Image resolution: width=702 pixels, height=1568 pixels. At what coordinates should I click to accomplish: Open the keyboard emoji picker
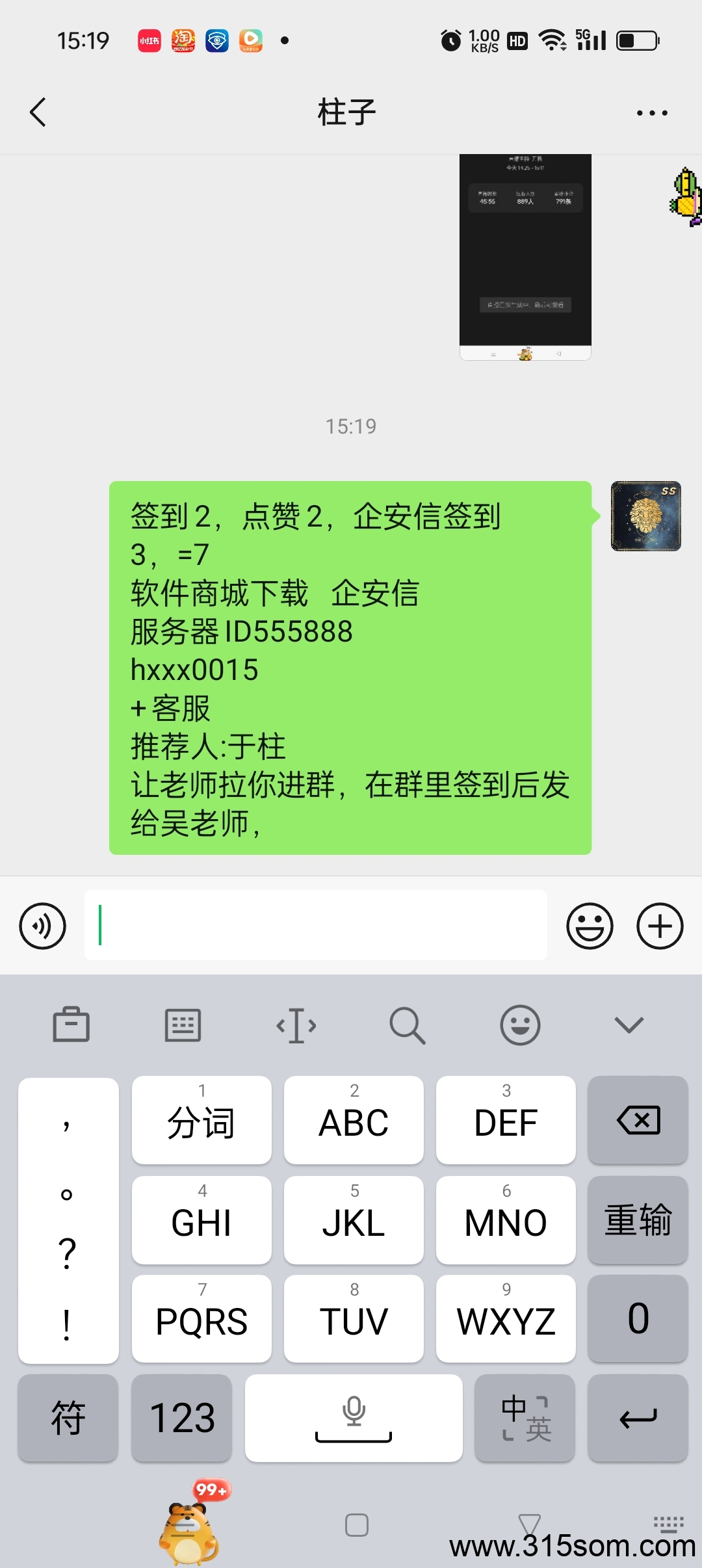520,1025
